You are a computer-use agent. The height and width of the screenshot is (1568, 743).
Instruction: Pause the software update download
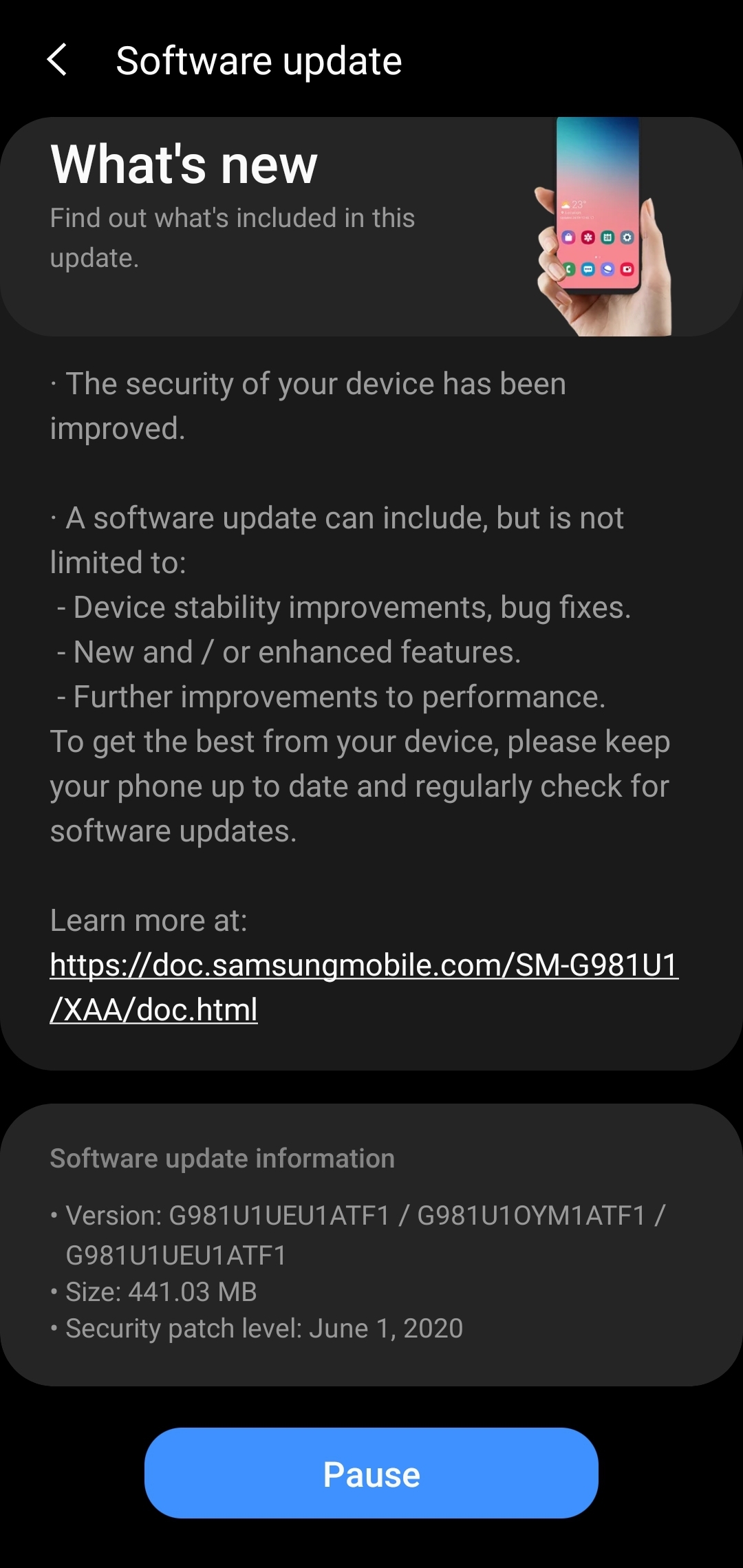(x=371, y=1473)
